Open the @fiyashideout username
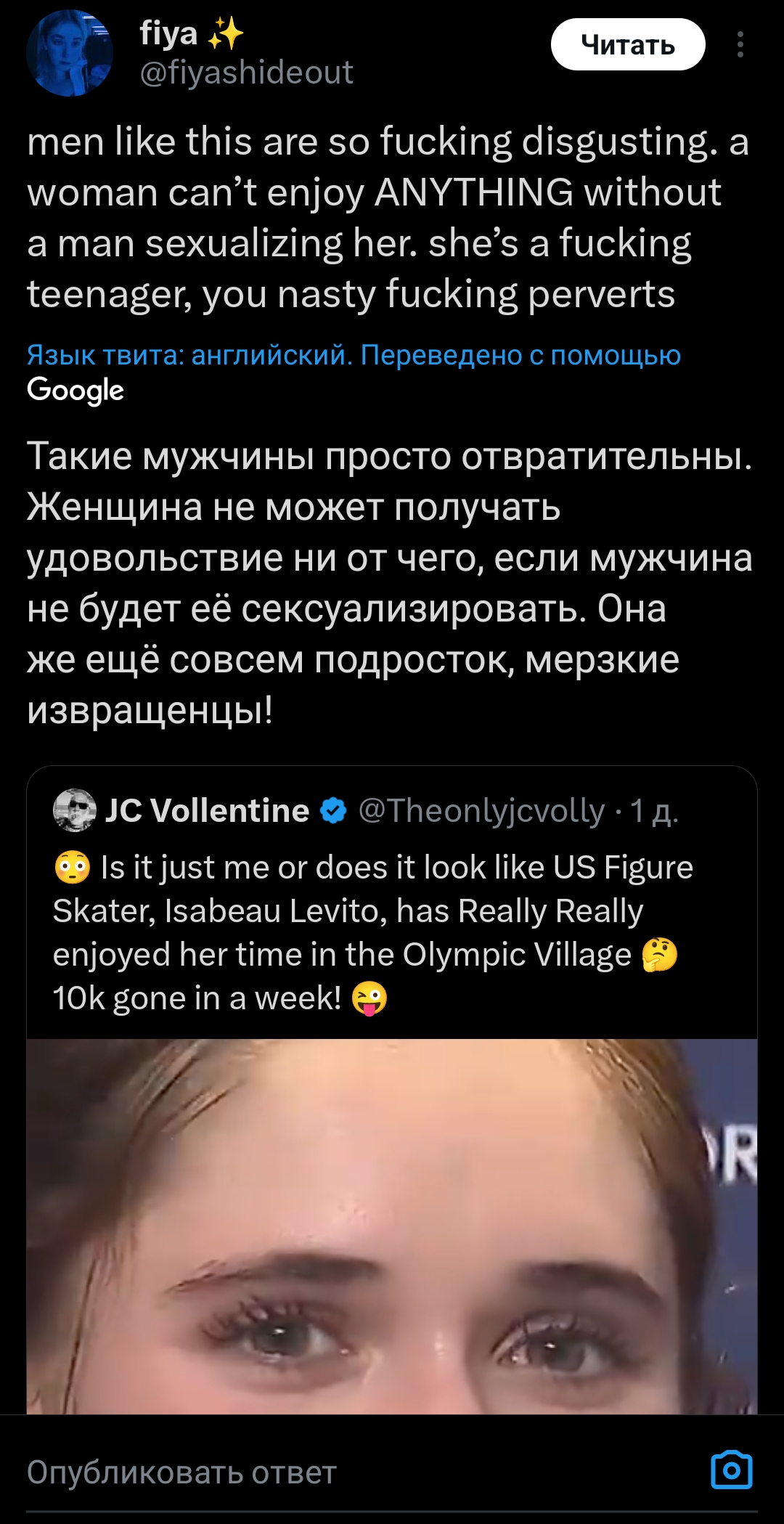Screen dimensions: 784x1524 pyautogui.click(x=246, y=73)
